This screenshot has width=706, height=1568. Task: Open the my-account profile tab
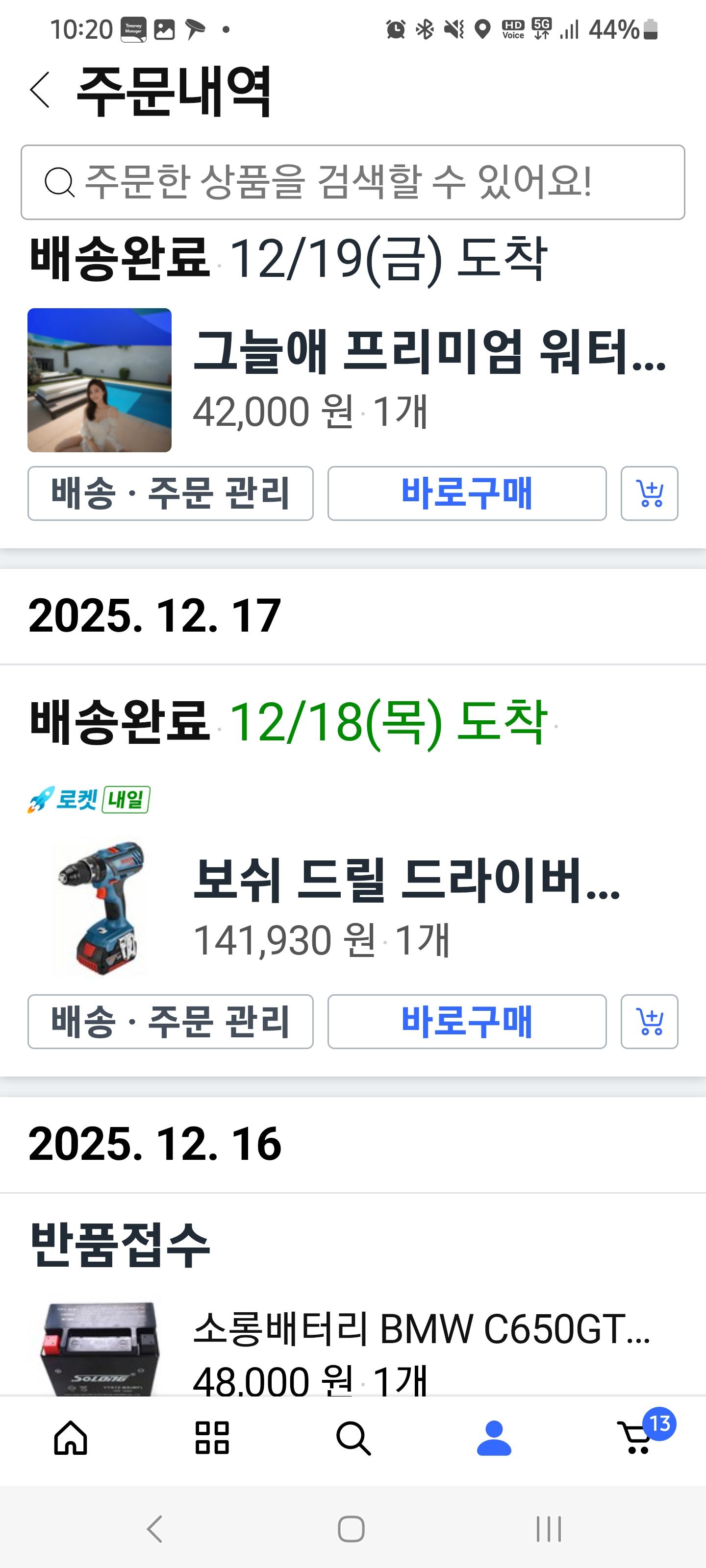494,1438
